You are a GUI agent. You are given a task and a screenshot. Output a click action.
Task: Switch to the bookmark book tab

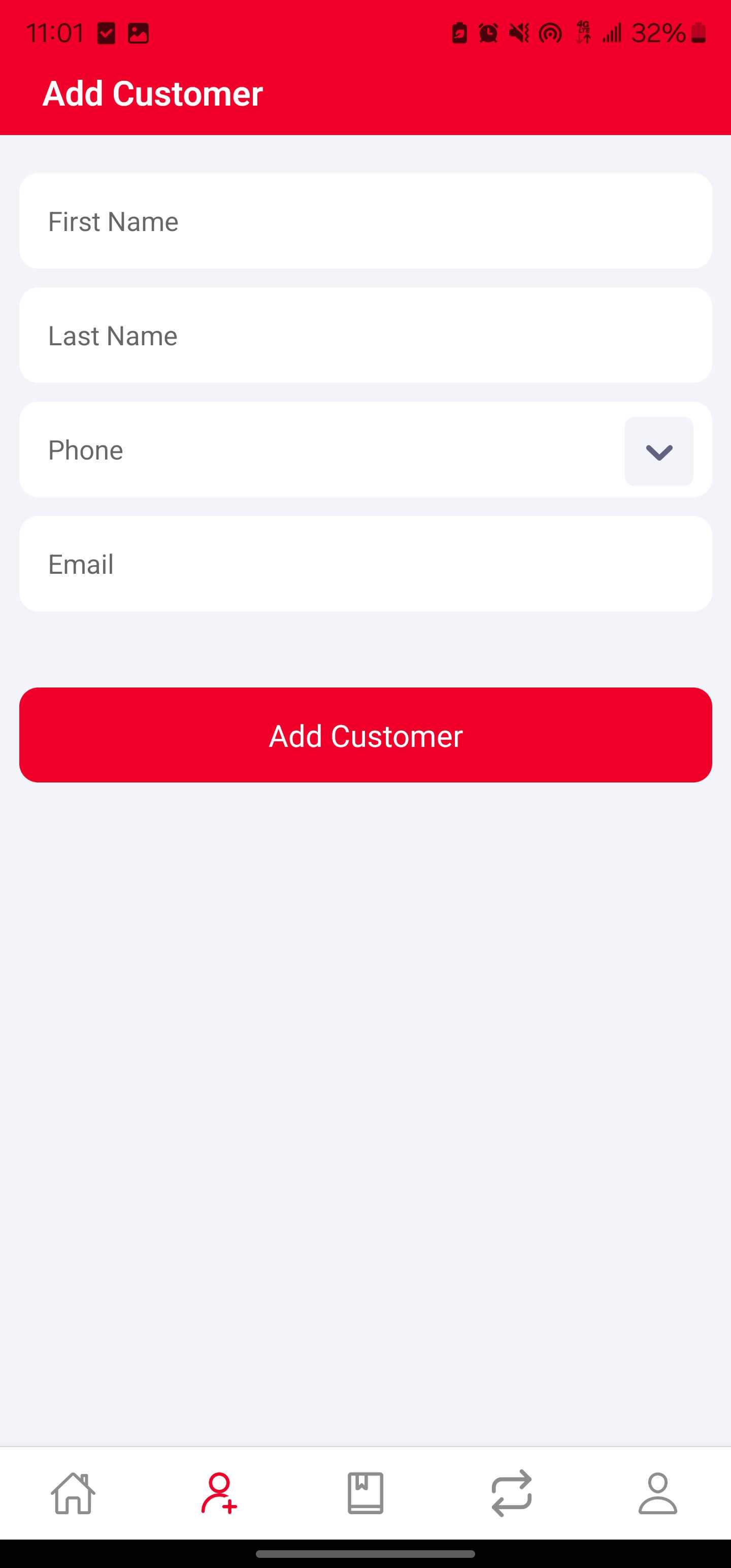click(x=365, y=1493)
